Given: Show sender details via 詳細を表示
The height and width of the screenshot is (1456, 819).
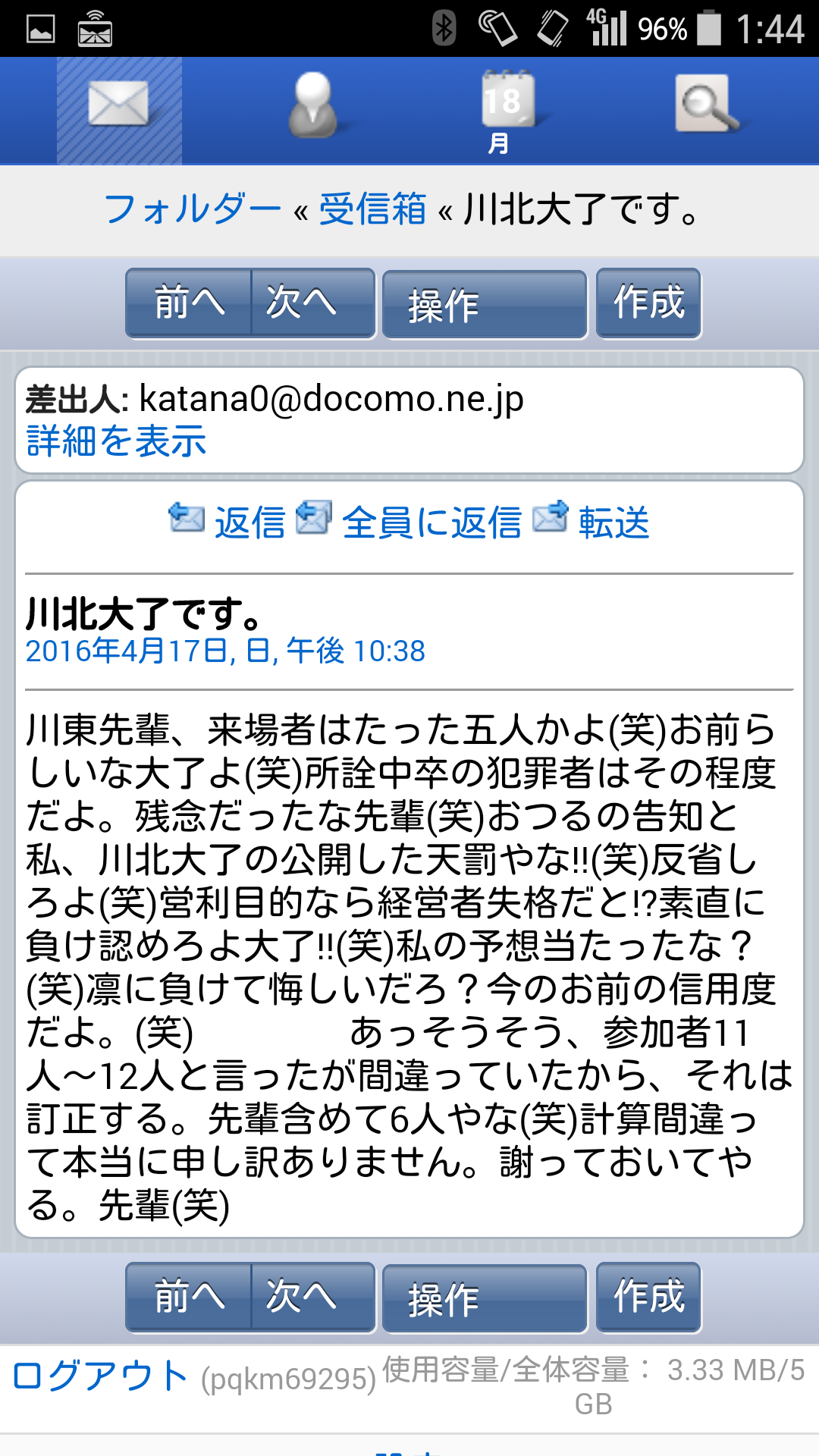Looking at the screenshot, I should tap(116, 441).
